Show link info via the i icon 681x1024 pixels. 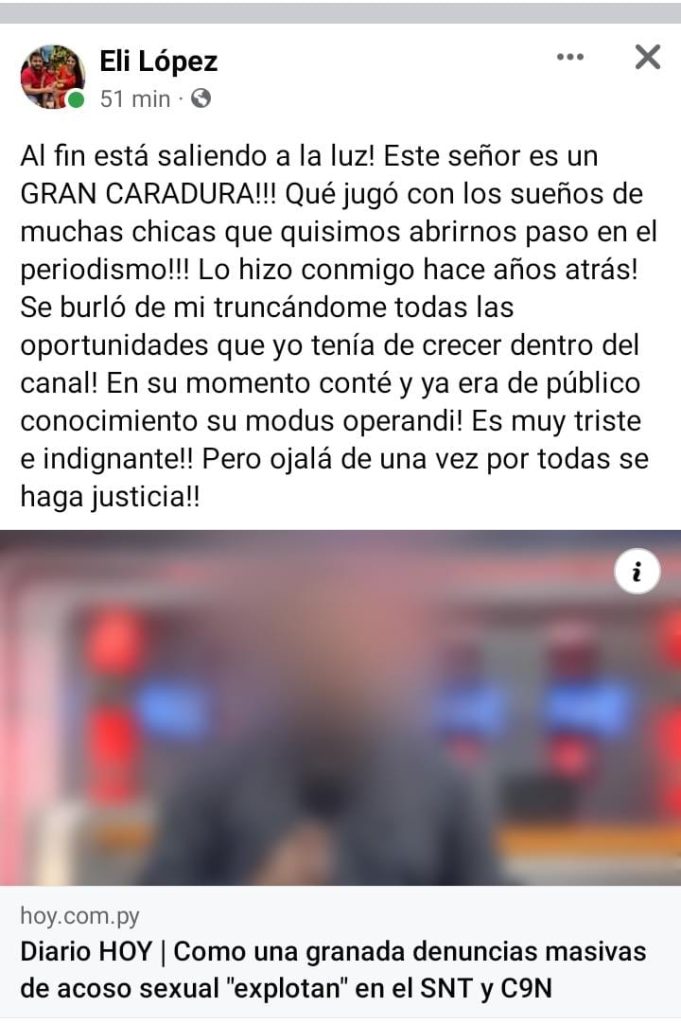[637, 573]
